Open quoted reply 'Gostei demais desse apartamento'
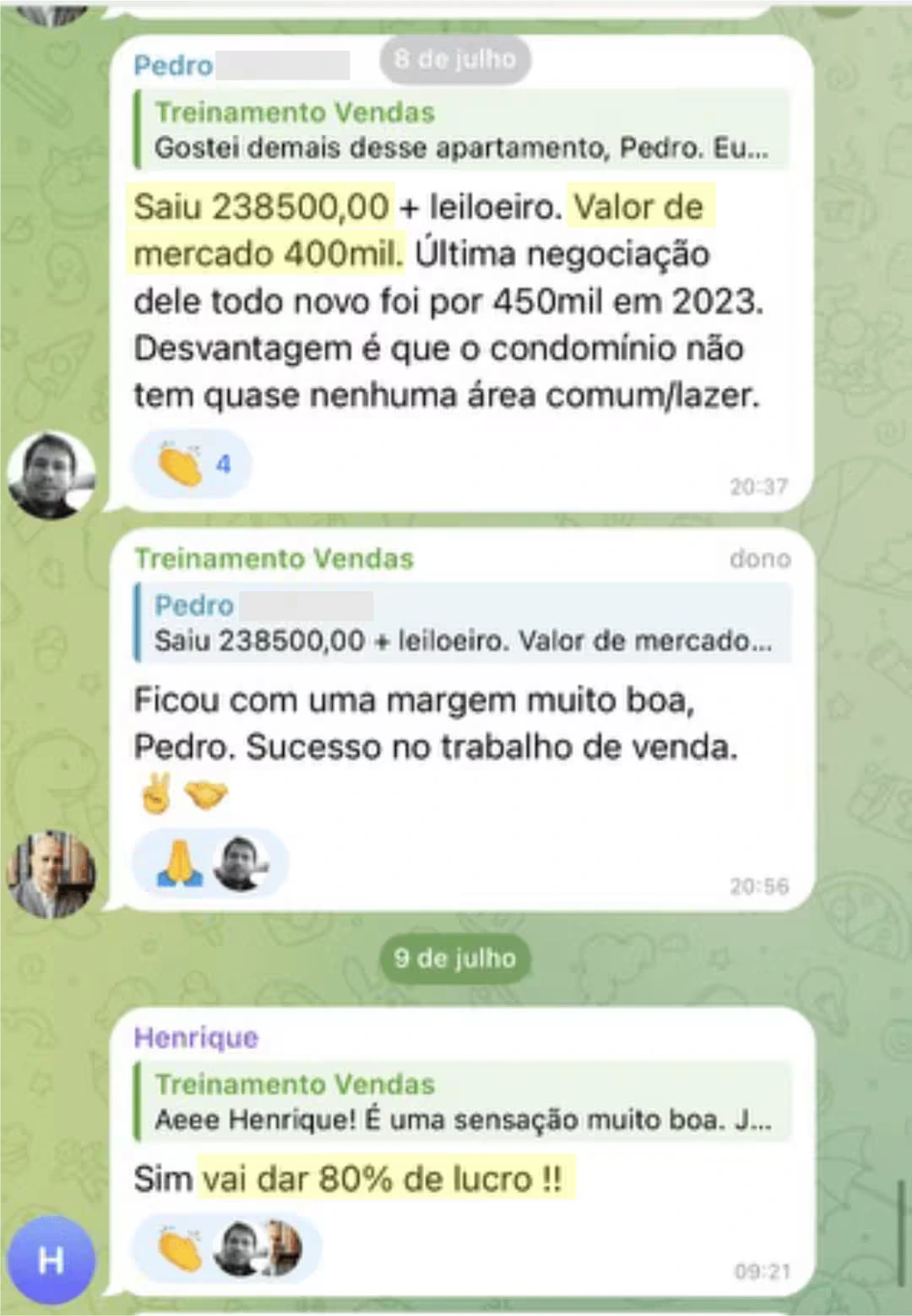 [x=461, y=131]
